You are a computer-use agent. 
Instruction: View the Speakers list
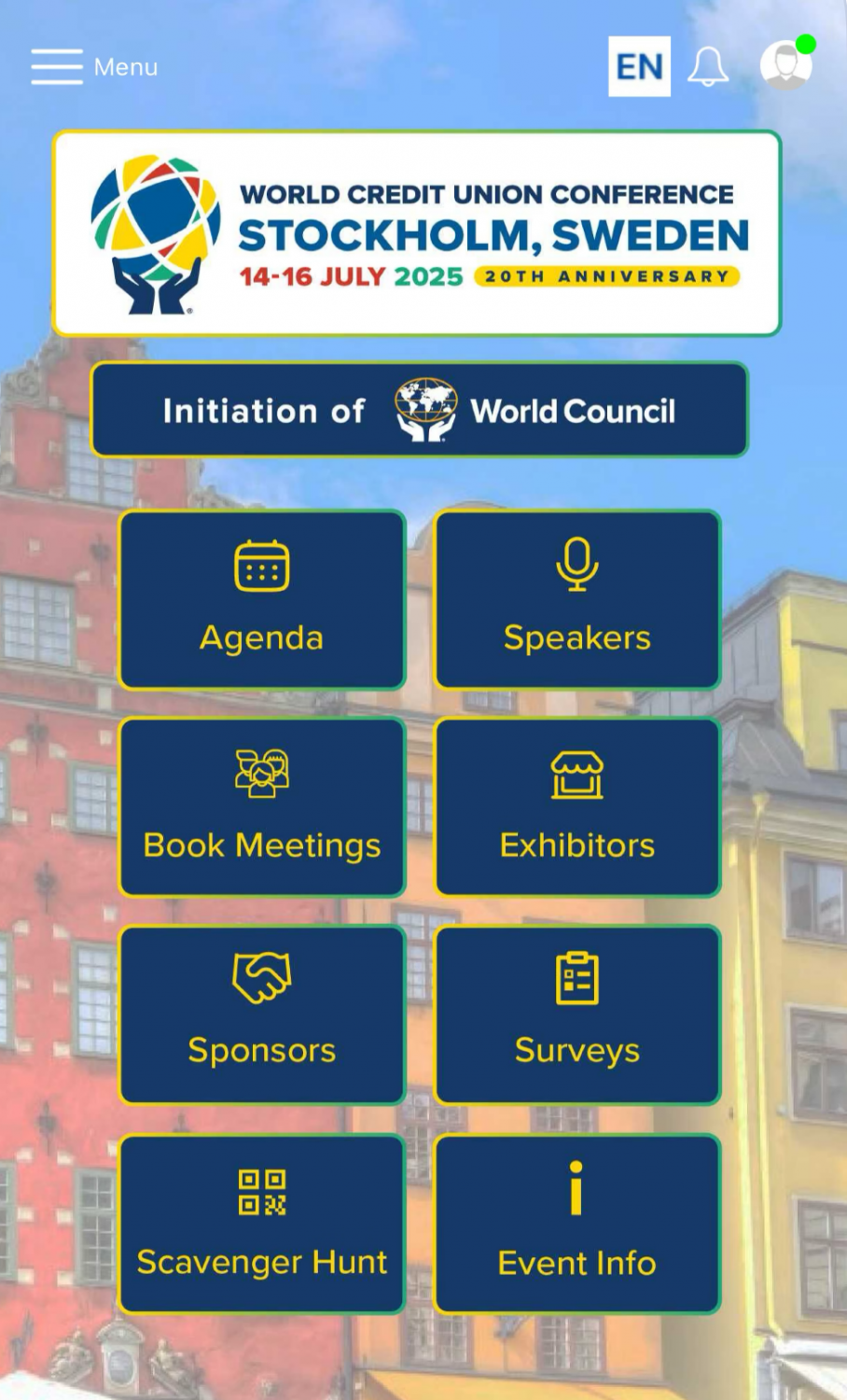pos(577,600)
